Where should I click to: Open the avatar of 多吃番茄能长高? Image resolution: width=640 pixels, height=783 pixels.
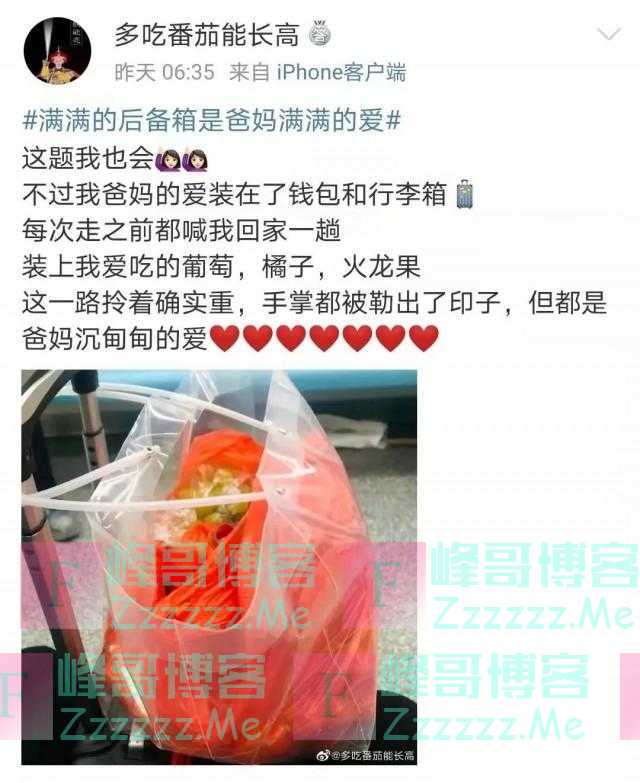57,50
